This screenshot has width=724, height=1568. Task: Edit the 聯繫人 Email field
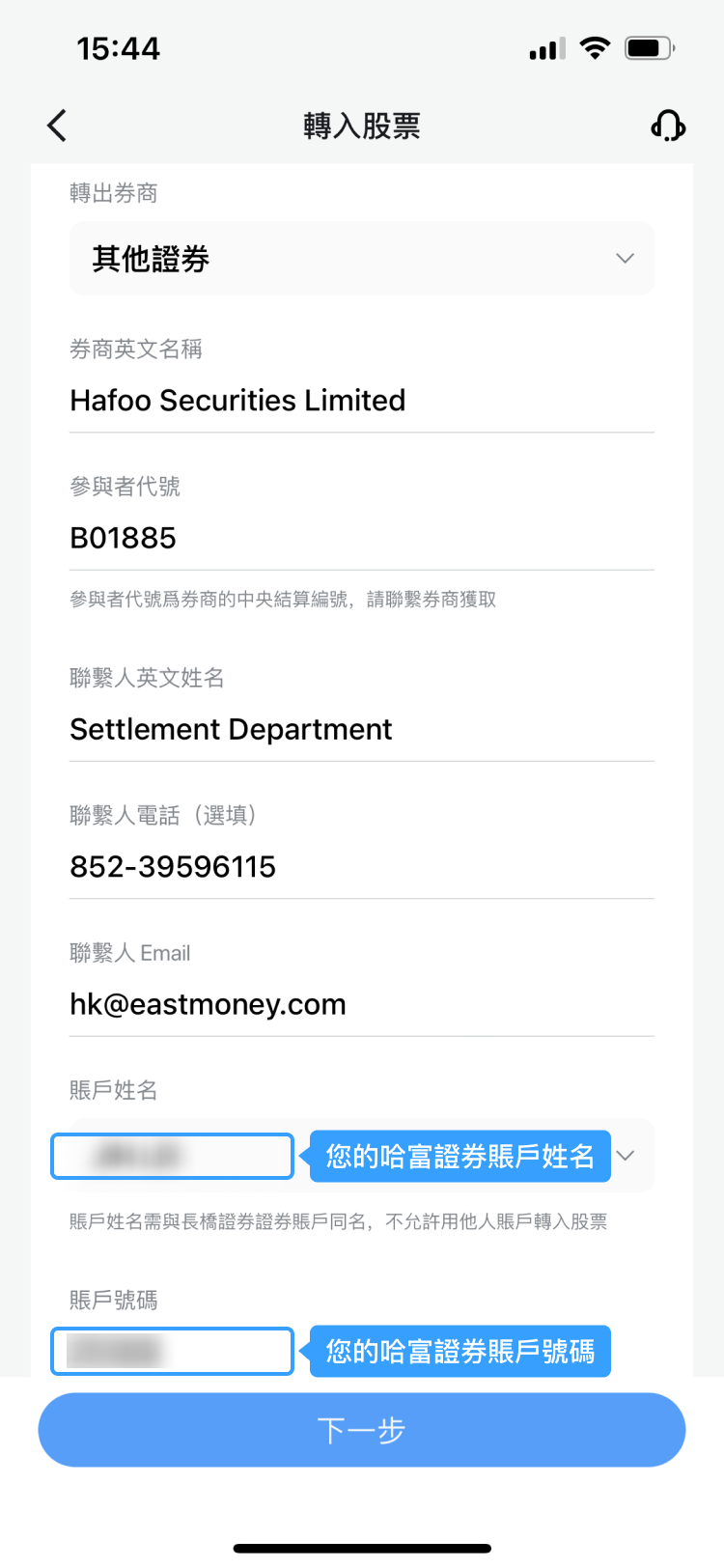[x=362, y=1004]
